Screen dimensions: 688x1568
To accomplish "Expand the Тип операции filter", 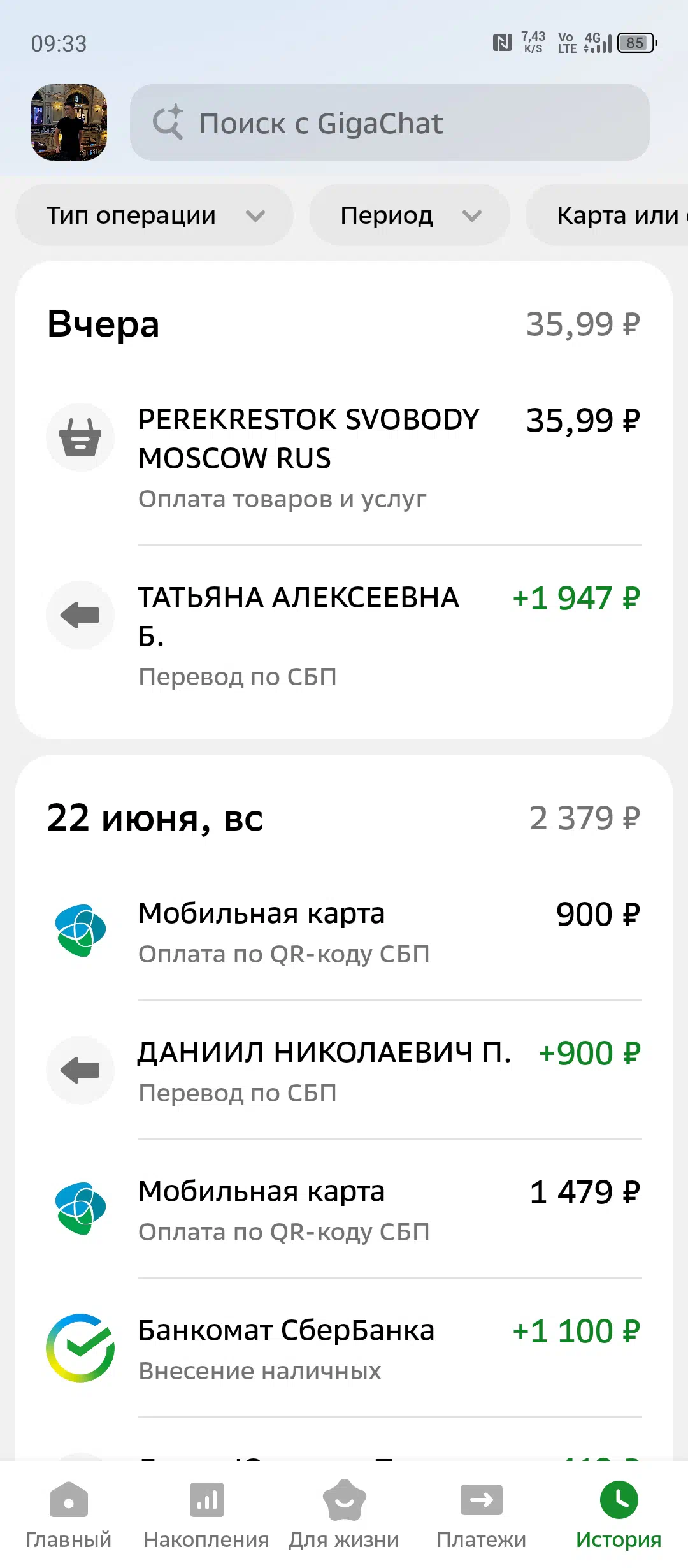I will click(x=155, y=215).
